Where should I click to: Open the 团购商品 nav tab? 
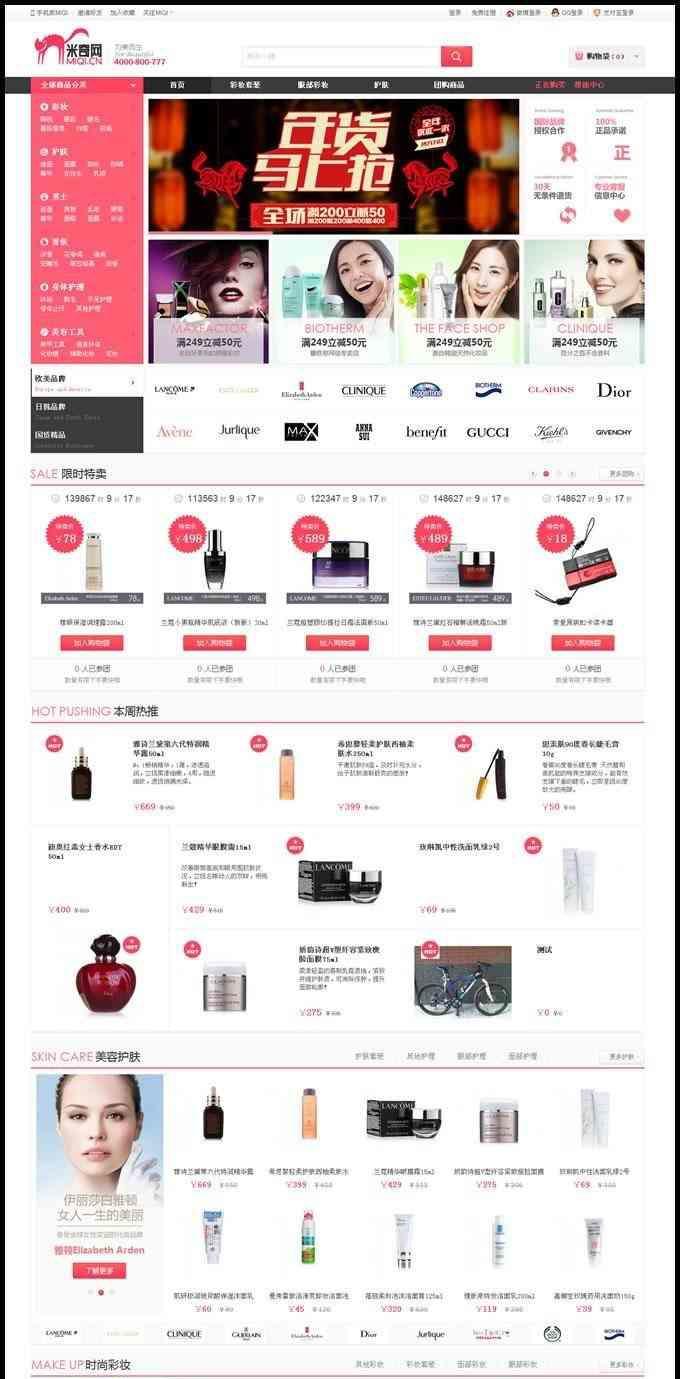[x=449, y=85]
